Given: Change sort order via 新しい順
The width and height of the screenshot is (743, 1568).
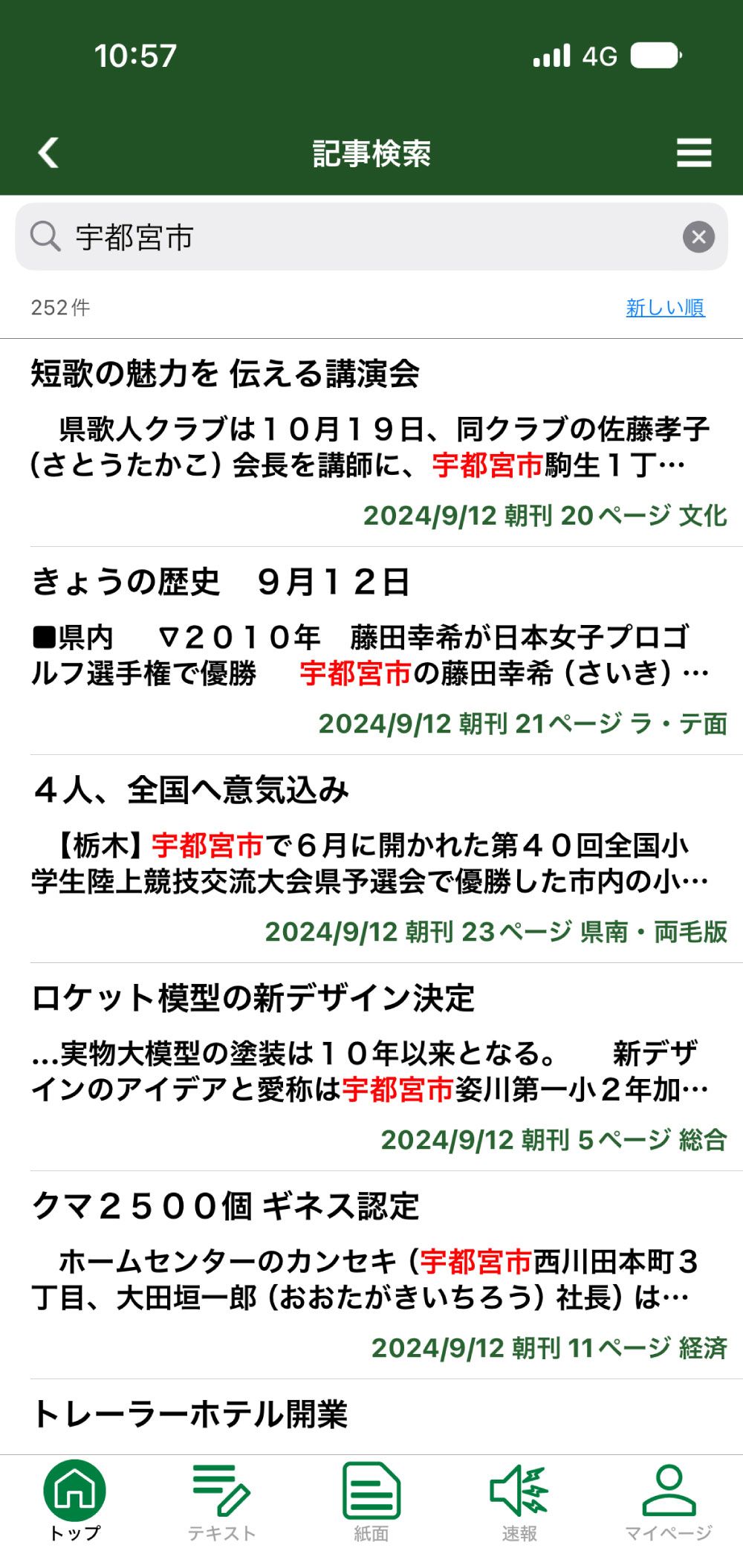Looking at the screenshot, I should point(665,308).
